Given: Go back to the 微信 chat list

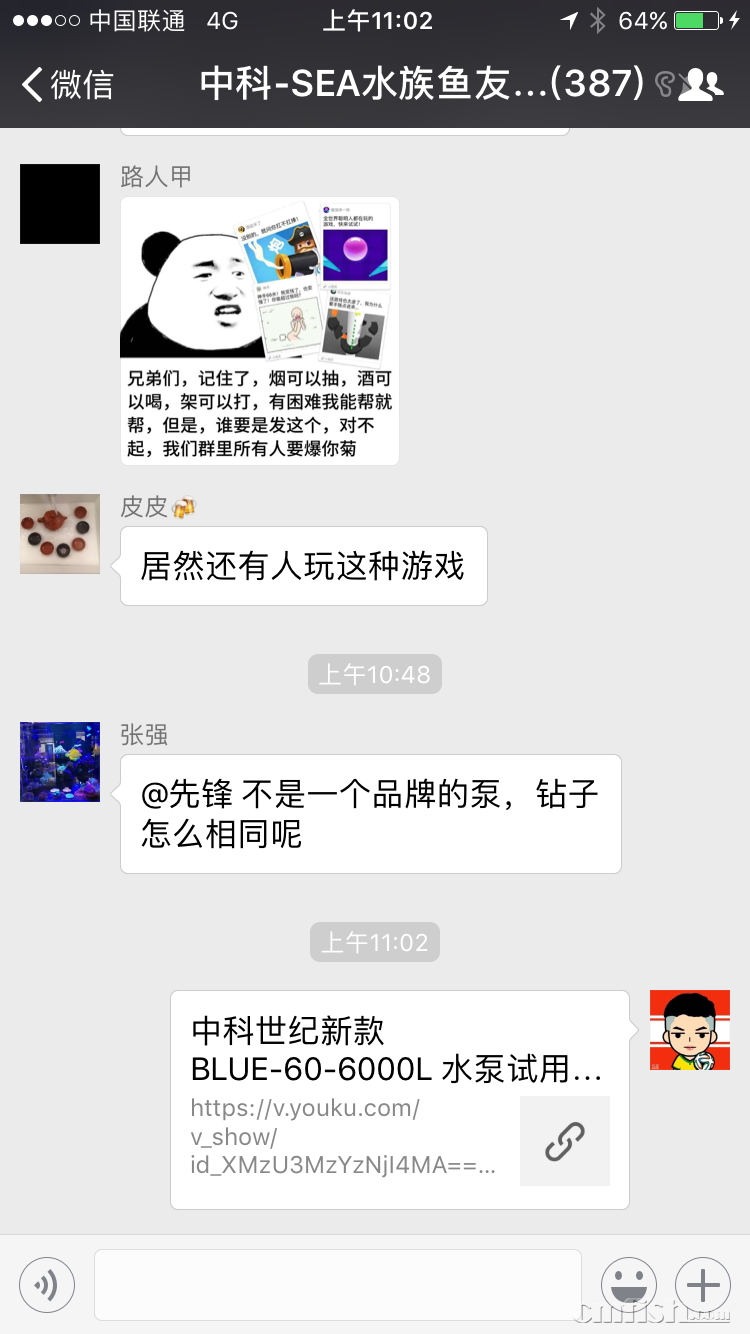Looking at the screenshot, I should click(x=68, y=84).
